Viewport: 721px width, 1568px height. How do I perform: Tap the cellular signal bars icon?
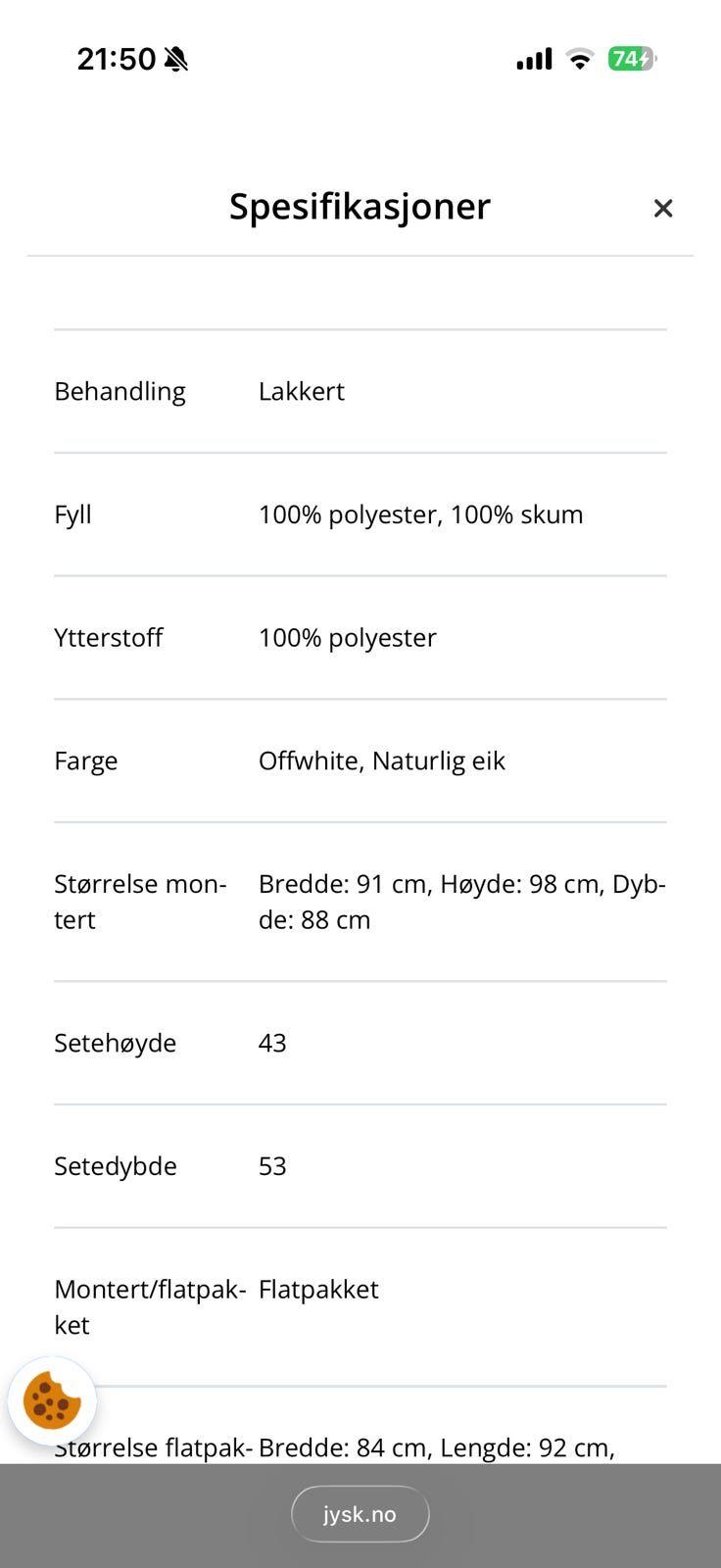pyautogui.click(x=533, y=58)
